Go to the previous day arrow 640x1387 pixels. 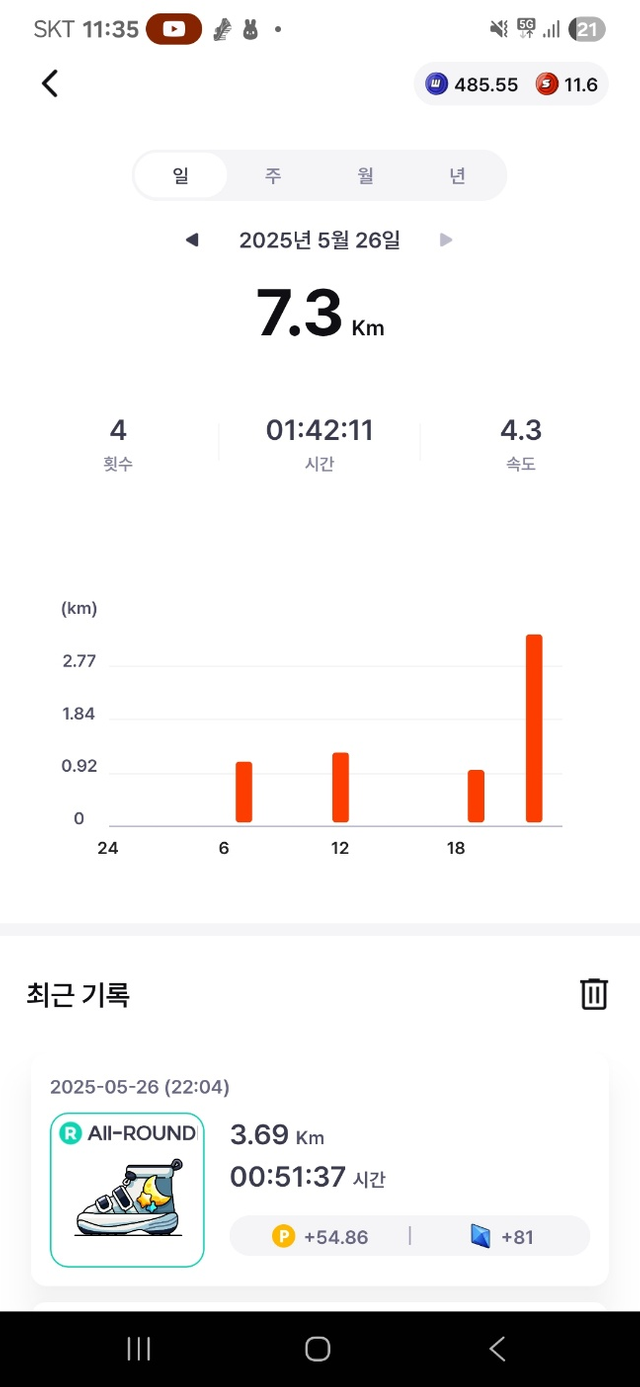click(192, 240)
